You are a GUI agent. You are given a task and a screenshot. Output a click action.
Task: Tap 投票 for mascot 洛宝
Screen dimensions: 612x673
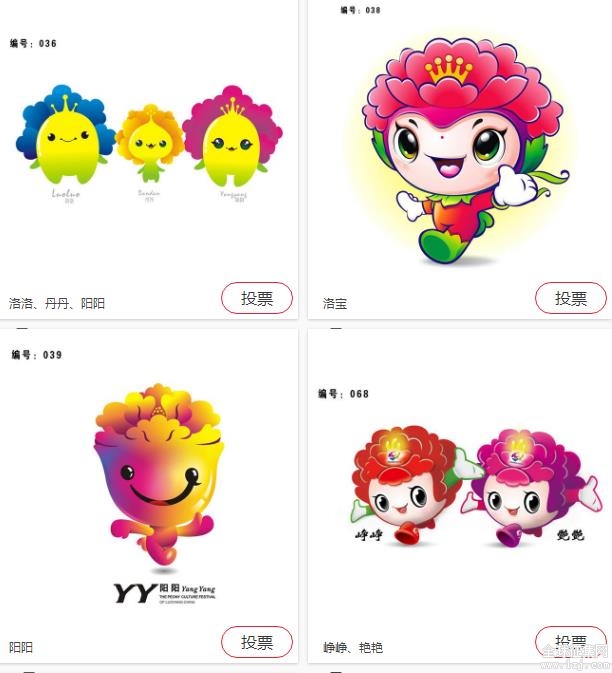tap(571, 298)
